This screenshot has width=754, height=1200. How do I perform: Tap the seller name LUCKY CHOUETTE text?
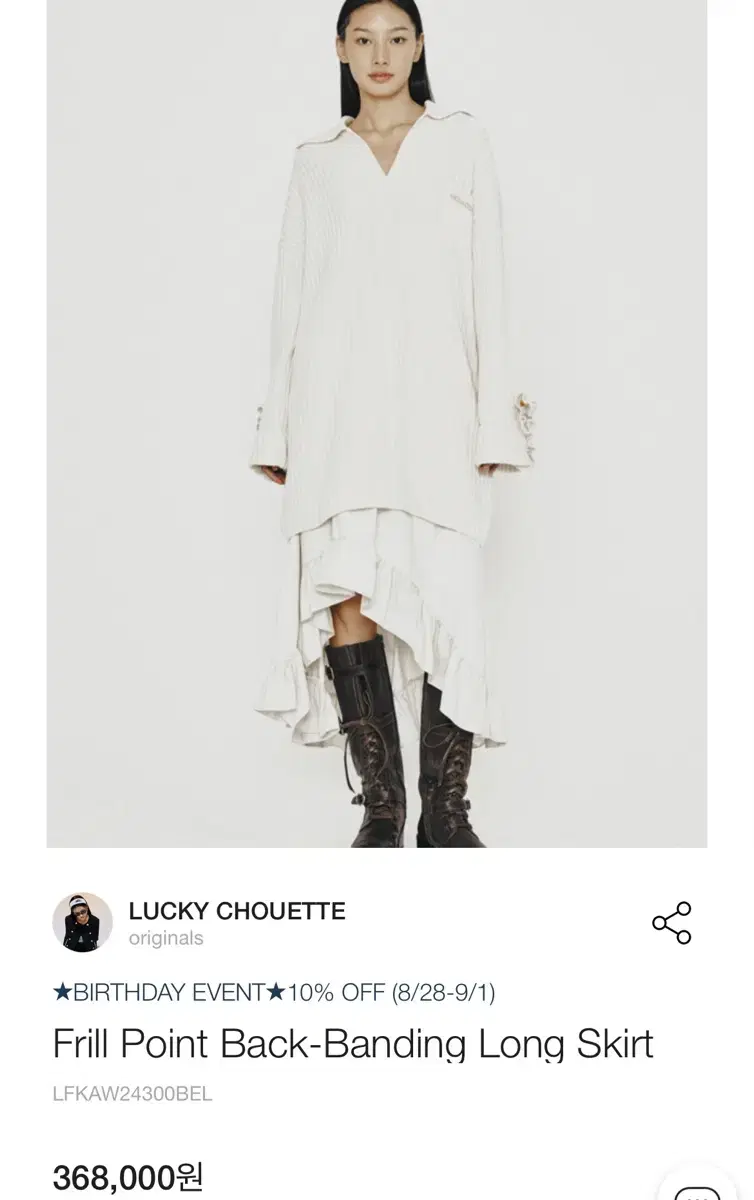[238, 912]
